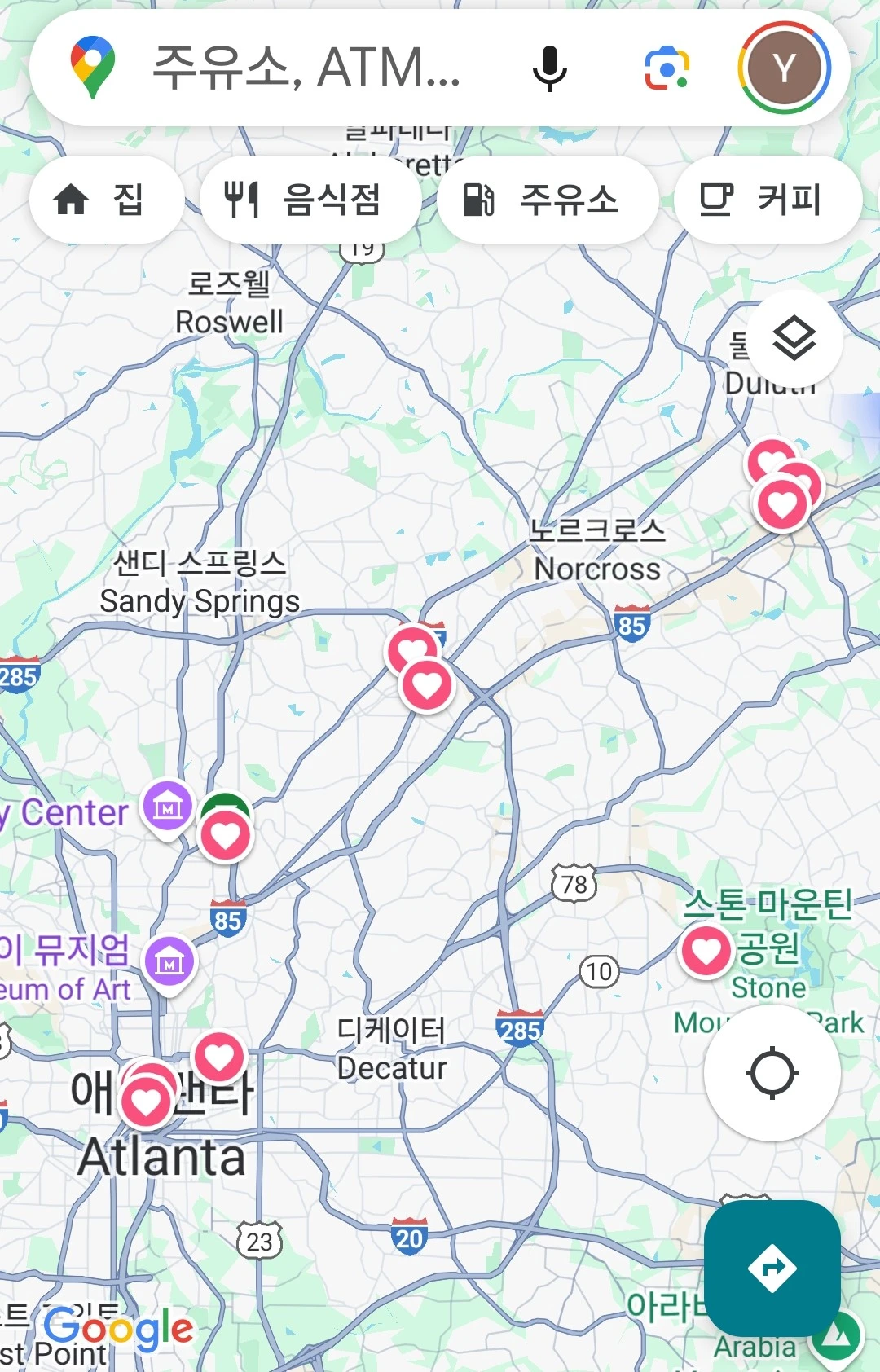Open the Y account profile avatar

784,68
